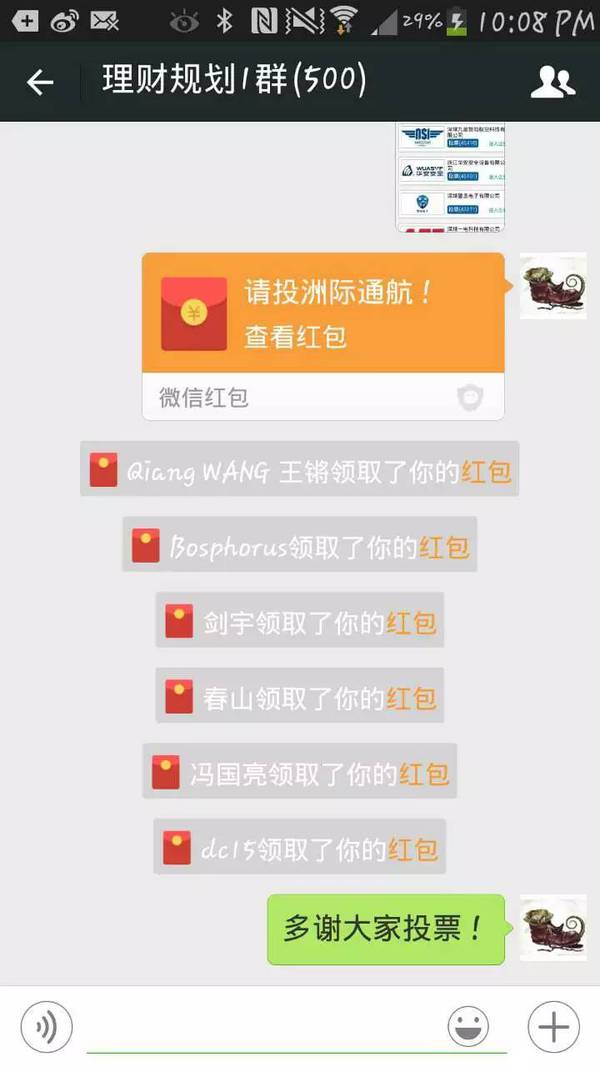Switch to voice message input
This screenshot has height=1067, width=600.
click(x=46, y=1026)
